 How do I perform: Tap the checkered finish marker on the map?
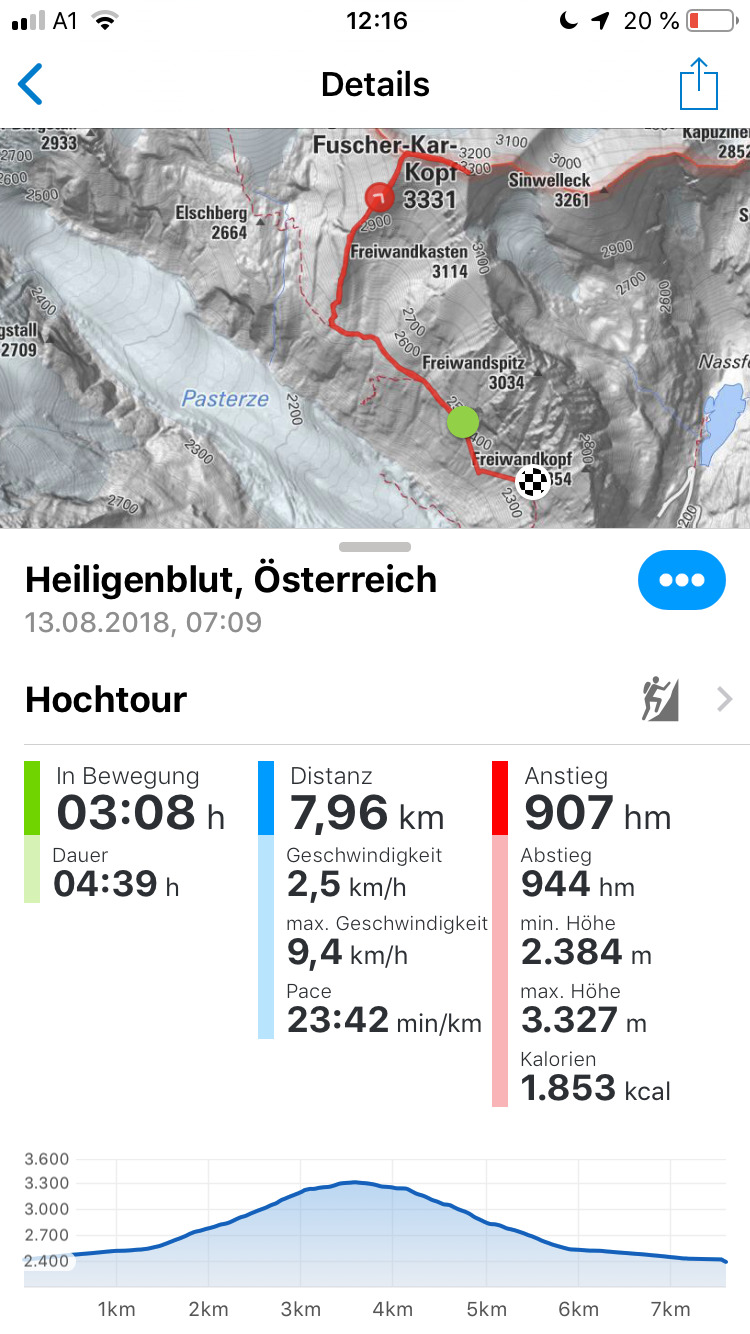(x=533, y=482)
